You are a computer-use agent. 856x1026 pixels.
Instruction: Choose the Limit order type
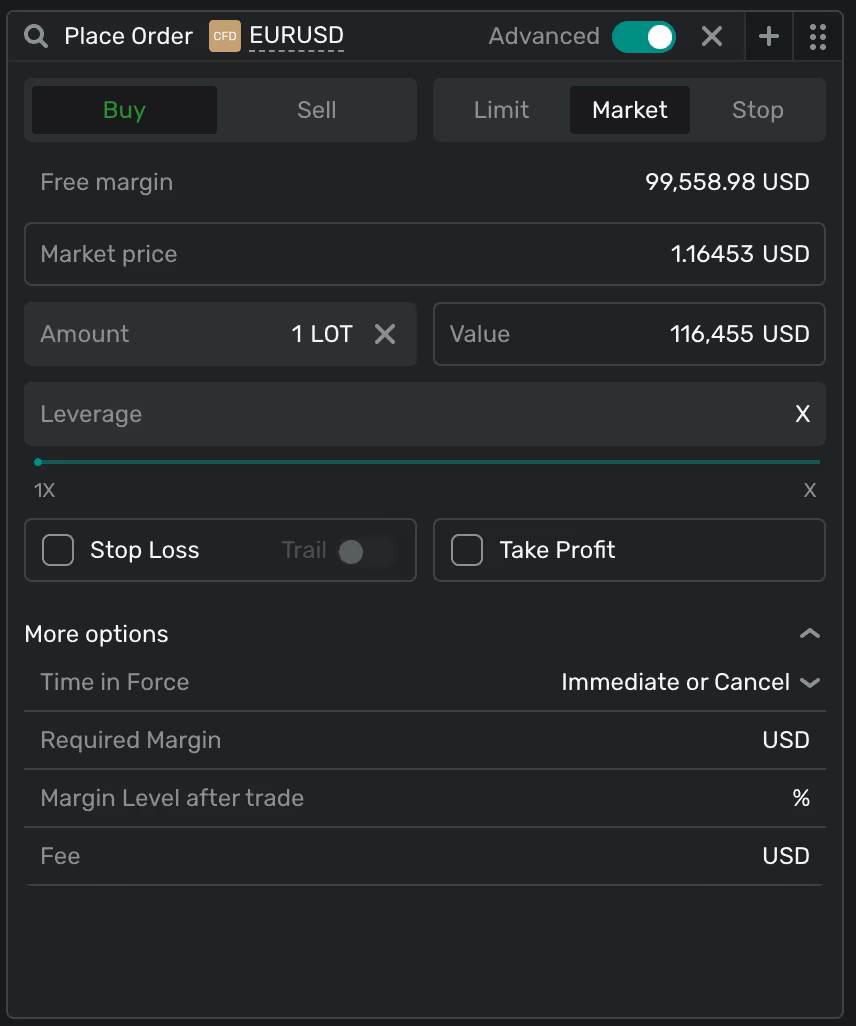pyautogui.click(x=501, y=110)
